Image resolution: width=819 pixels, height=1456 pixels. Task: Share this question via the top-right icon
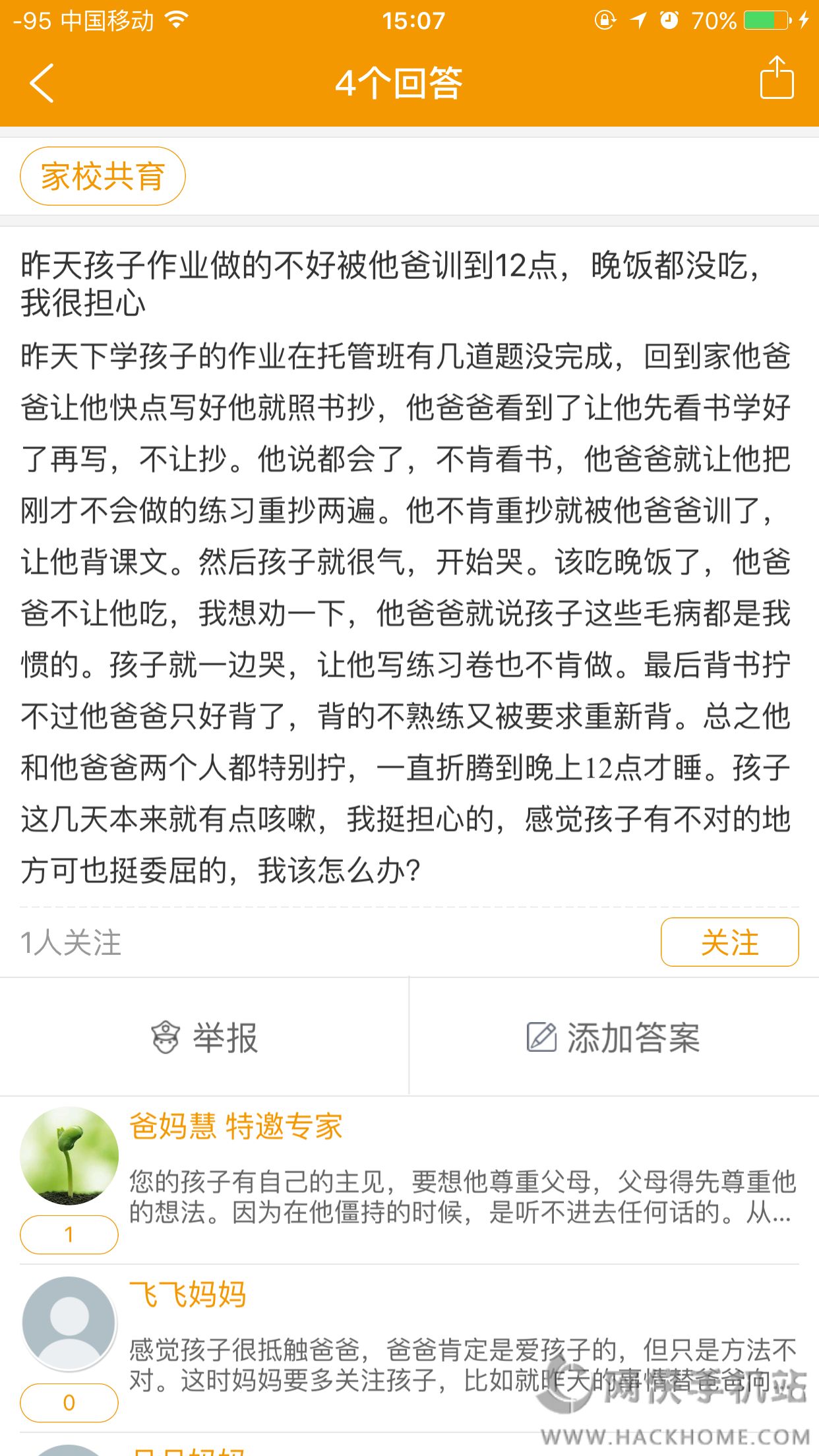tap(776, 79)
